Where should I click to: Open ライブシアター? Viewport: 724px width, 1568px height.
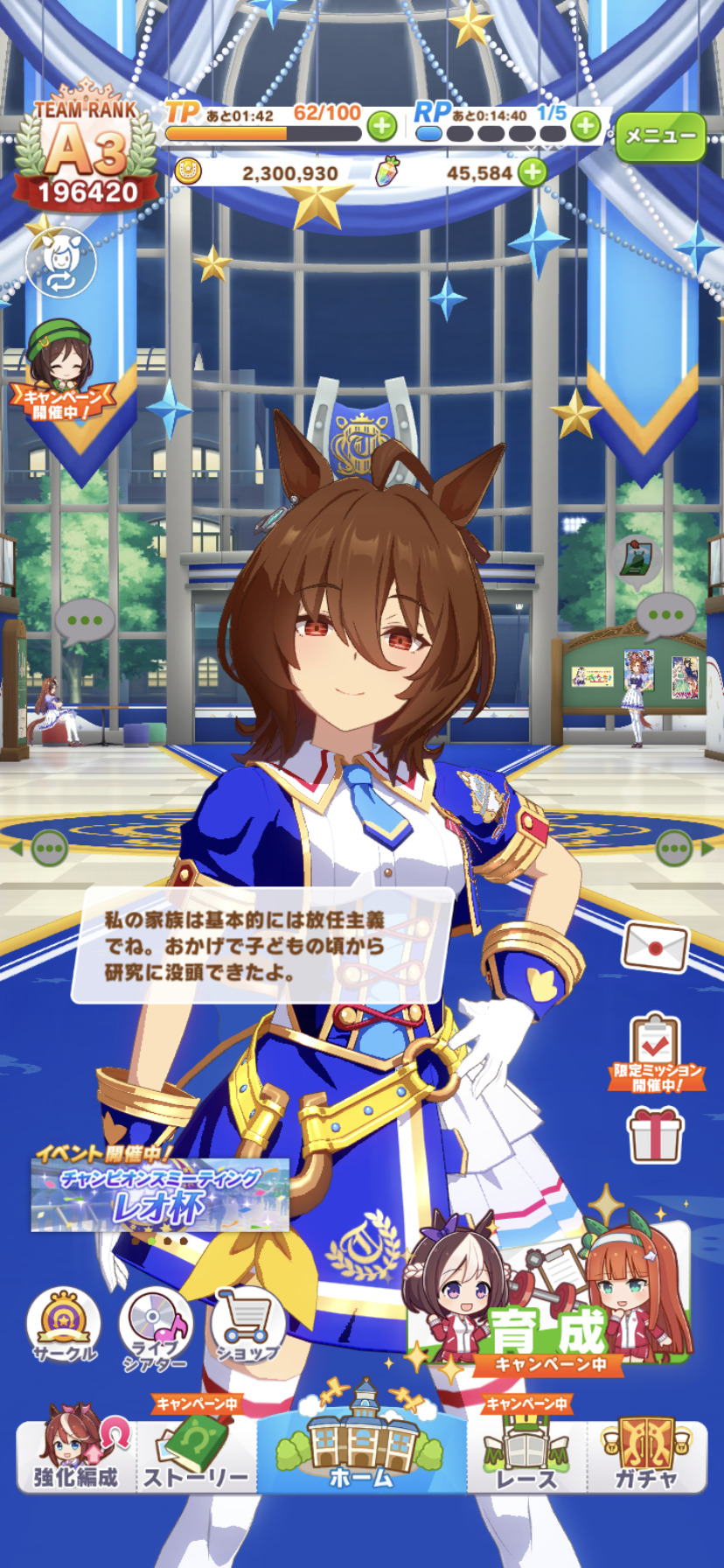[155, 1327]
